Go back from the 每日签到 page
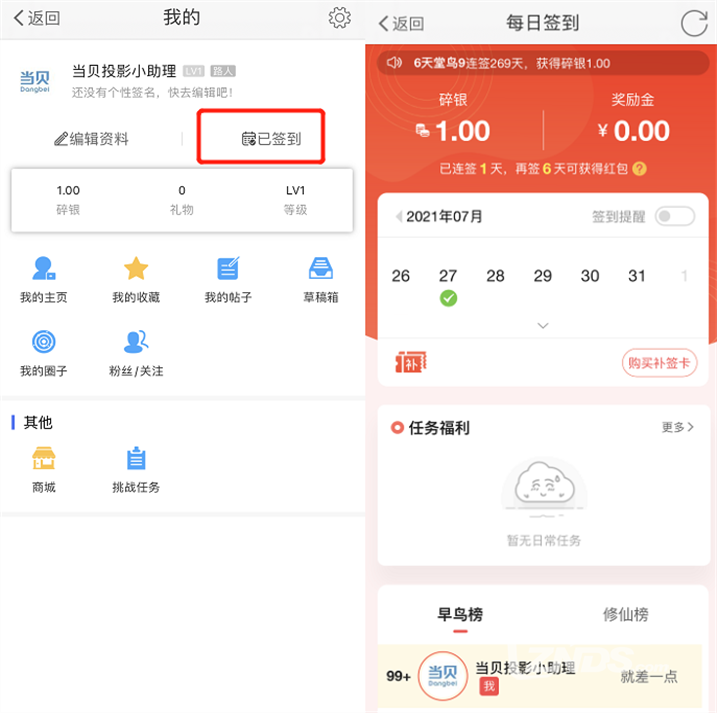717x713 pixels. pos(401,23)
